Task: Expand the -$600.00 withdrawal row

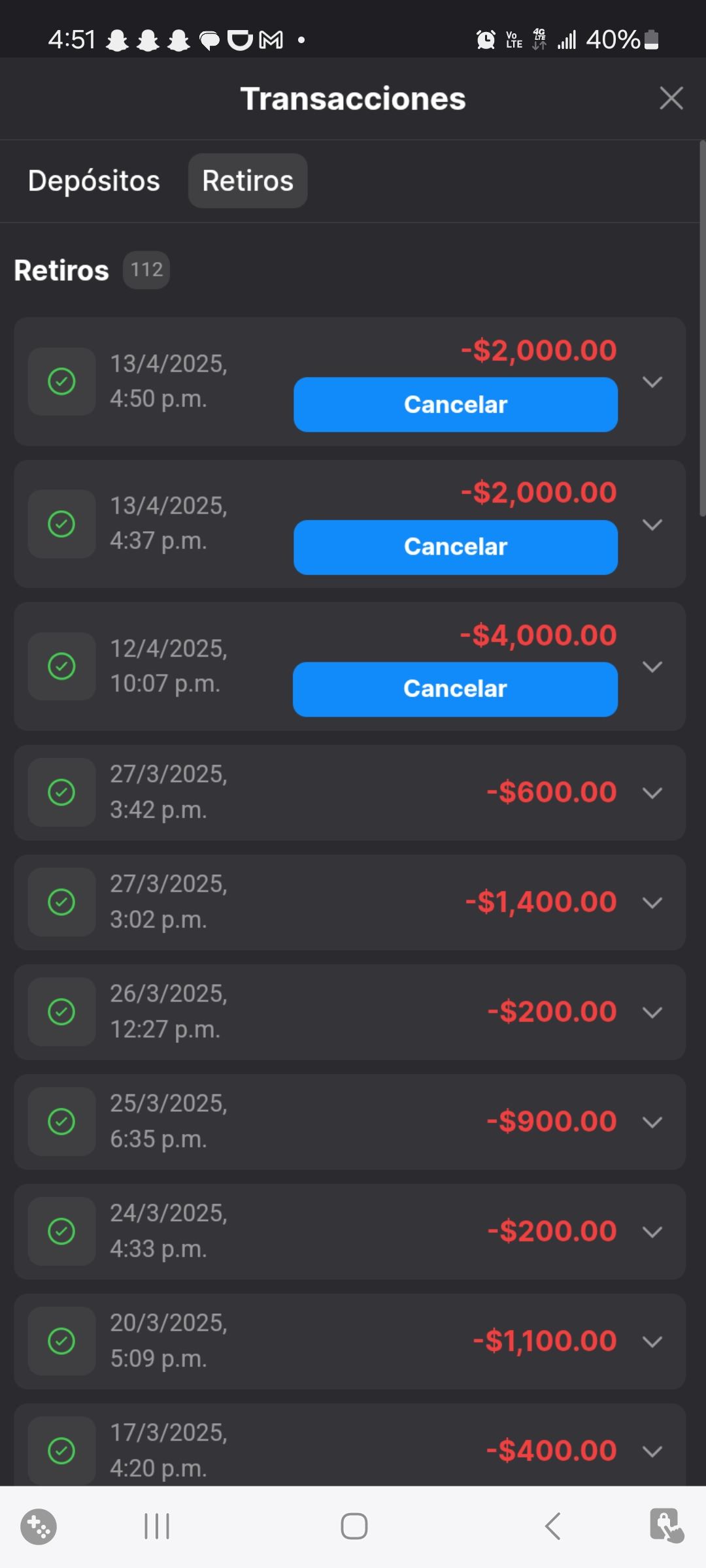Action: coord(652,793)
